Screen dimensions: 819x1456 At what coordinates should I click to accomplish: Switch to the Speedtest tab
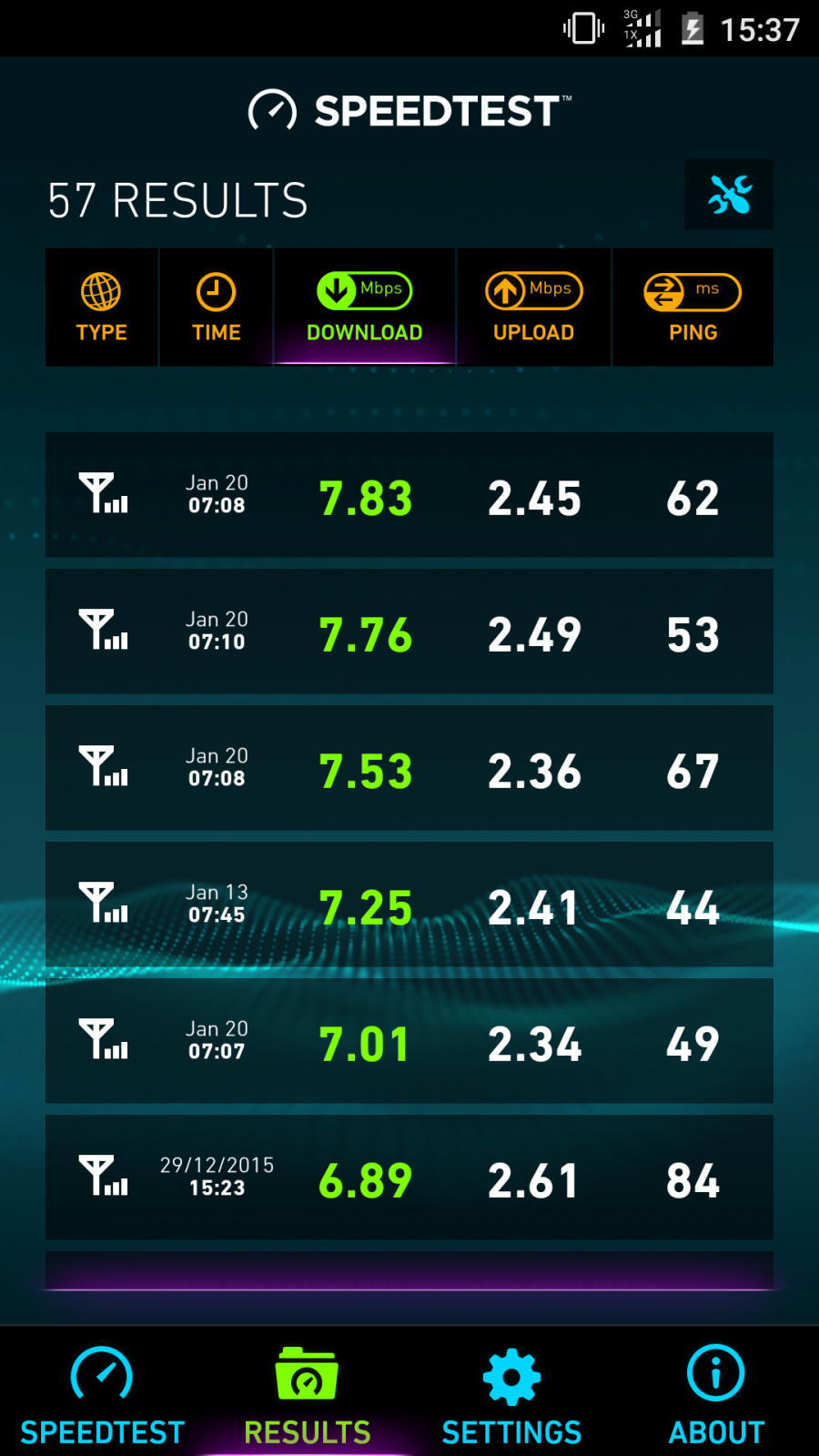pos(102,1392)
